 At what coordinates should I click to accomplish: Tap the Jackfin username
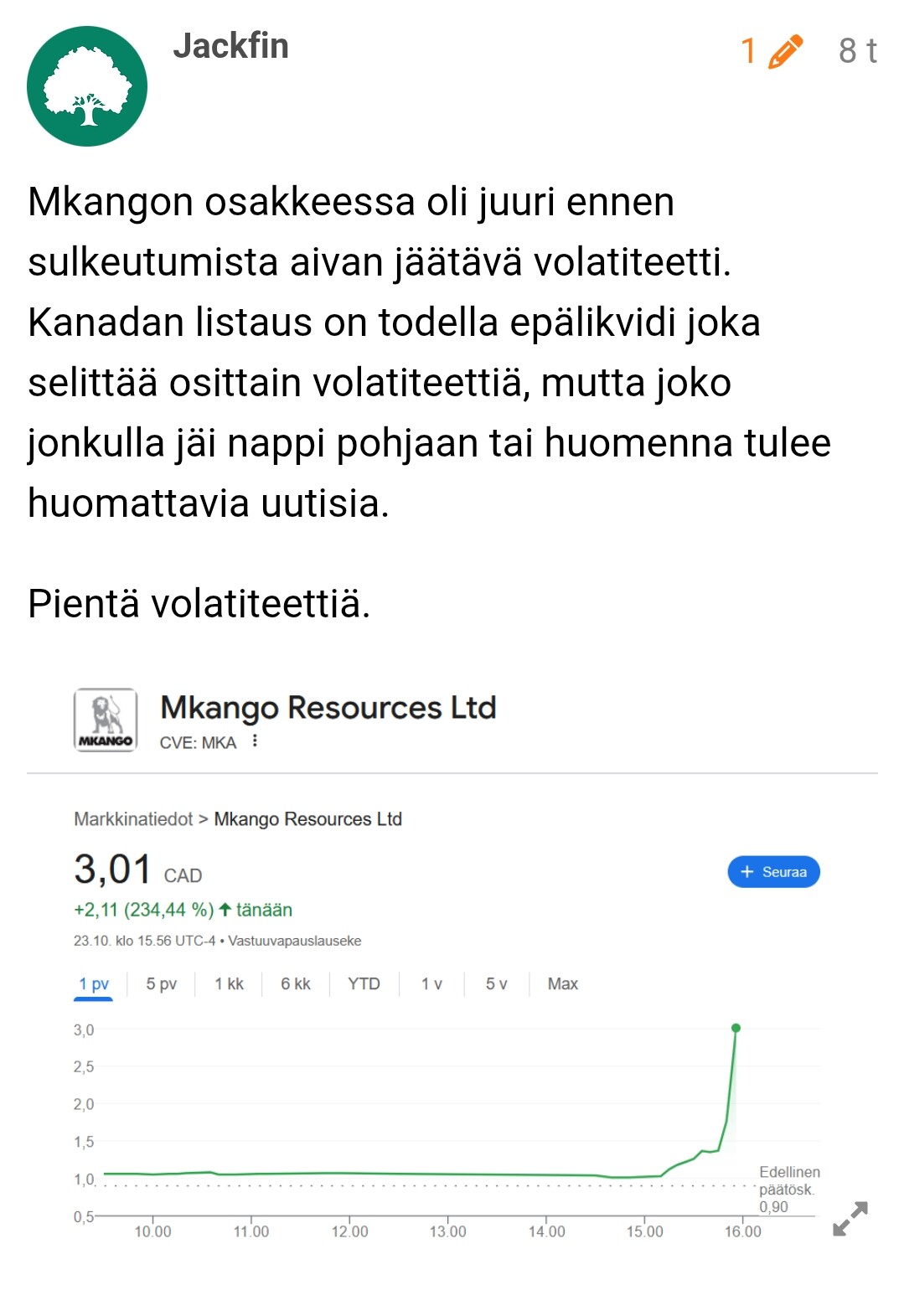coord(230,46)
